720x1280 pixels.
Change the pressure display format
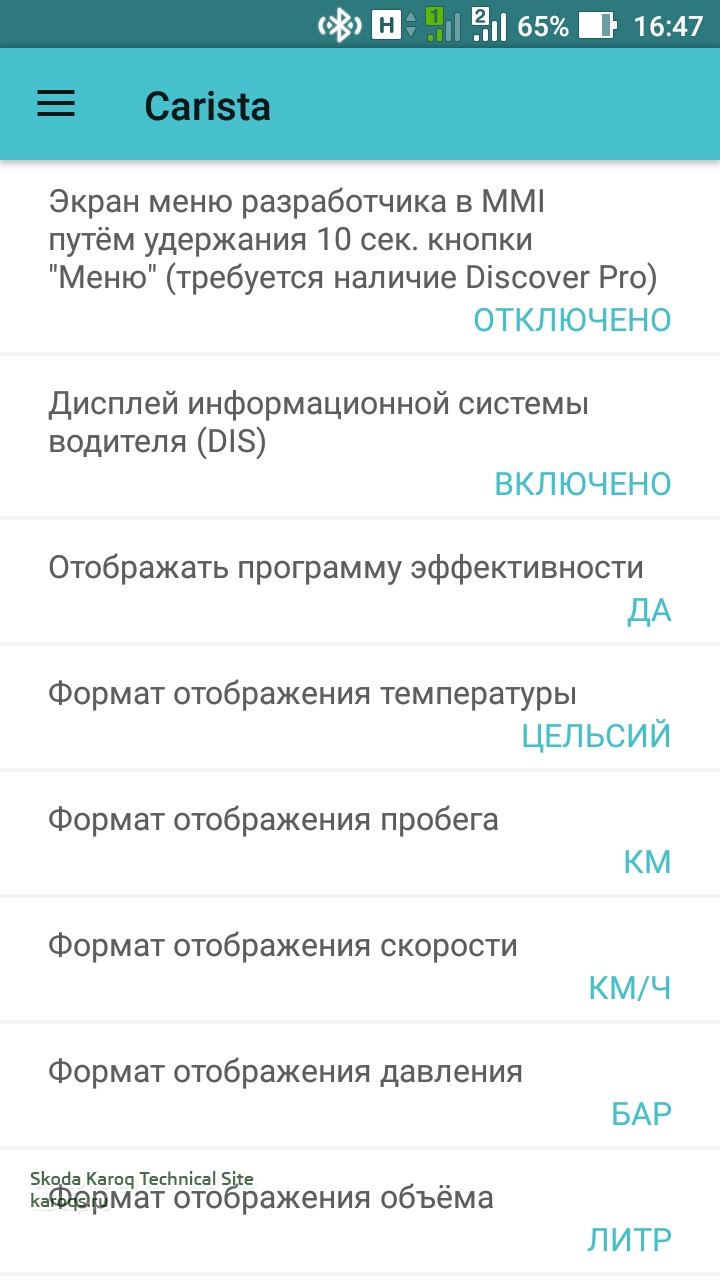(360, 1087)
